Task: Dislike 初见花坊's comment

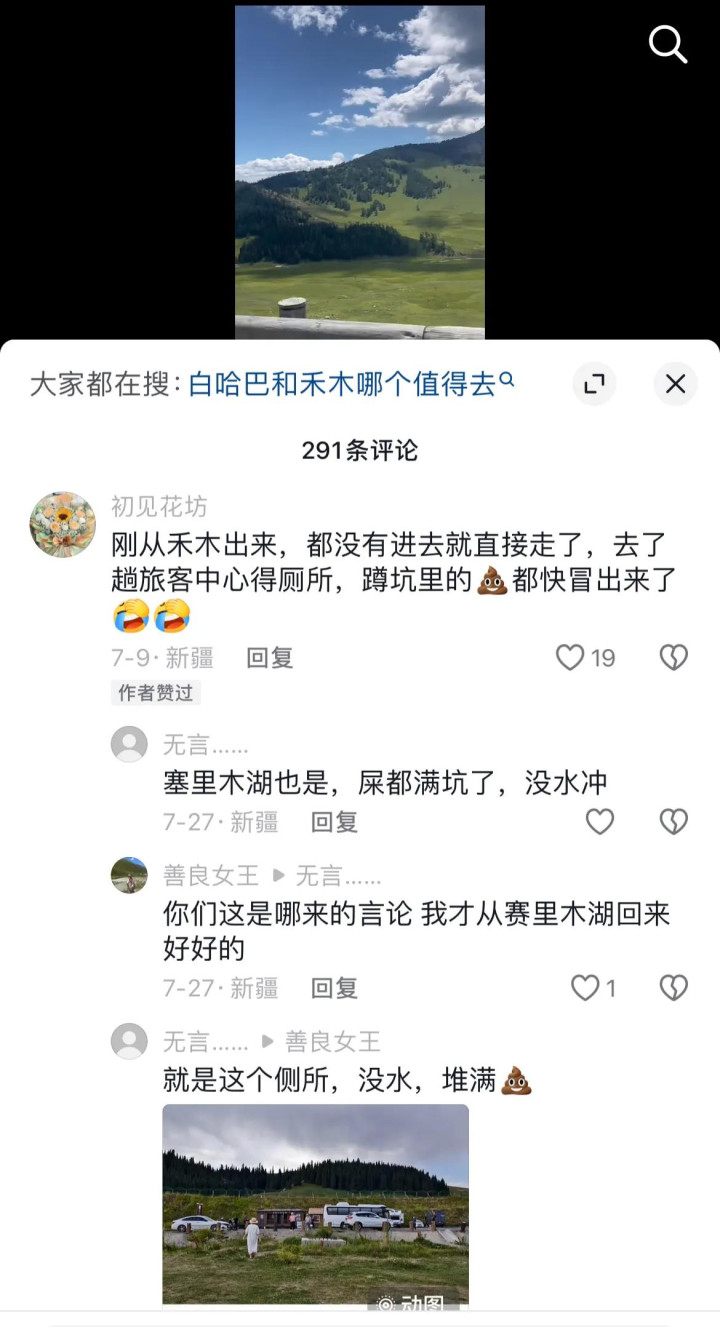Action: click(674, 657)
